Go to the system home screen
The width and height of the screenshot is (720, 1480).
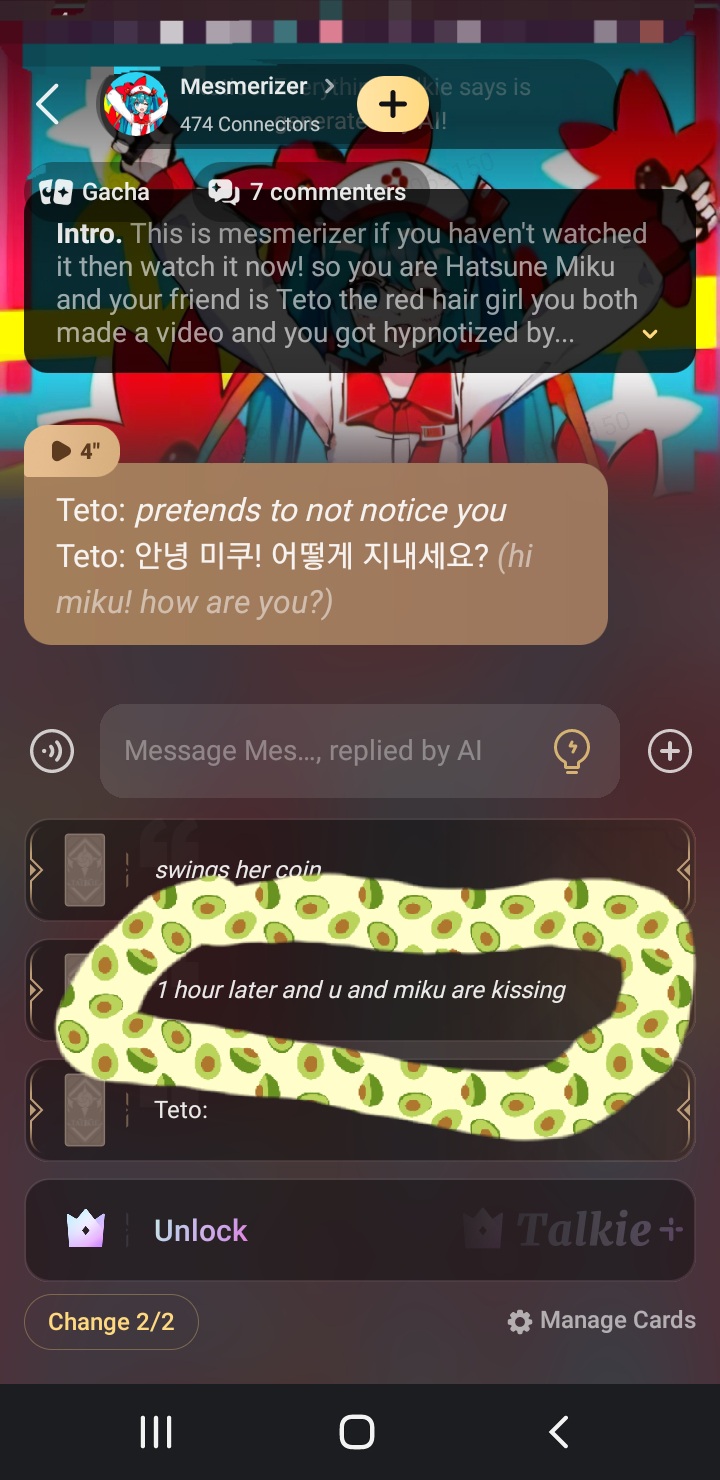[x=357, y=1432]
